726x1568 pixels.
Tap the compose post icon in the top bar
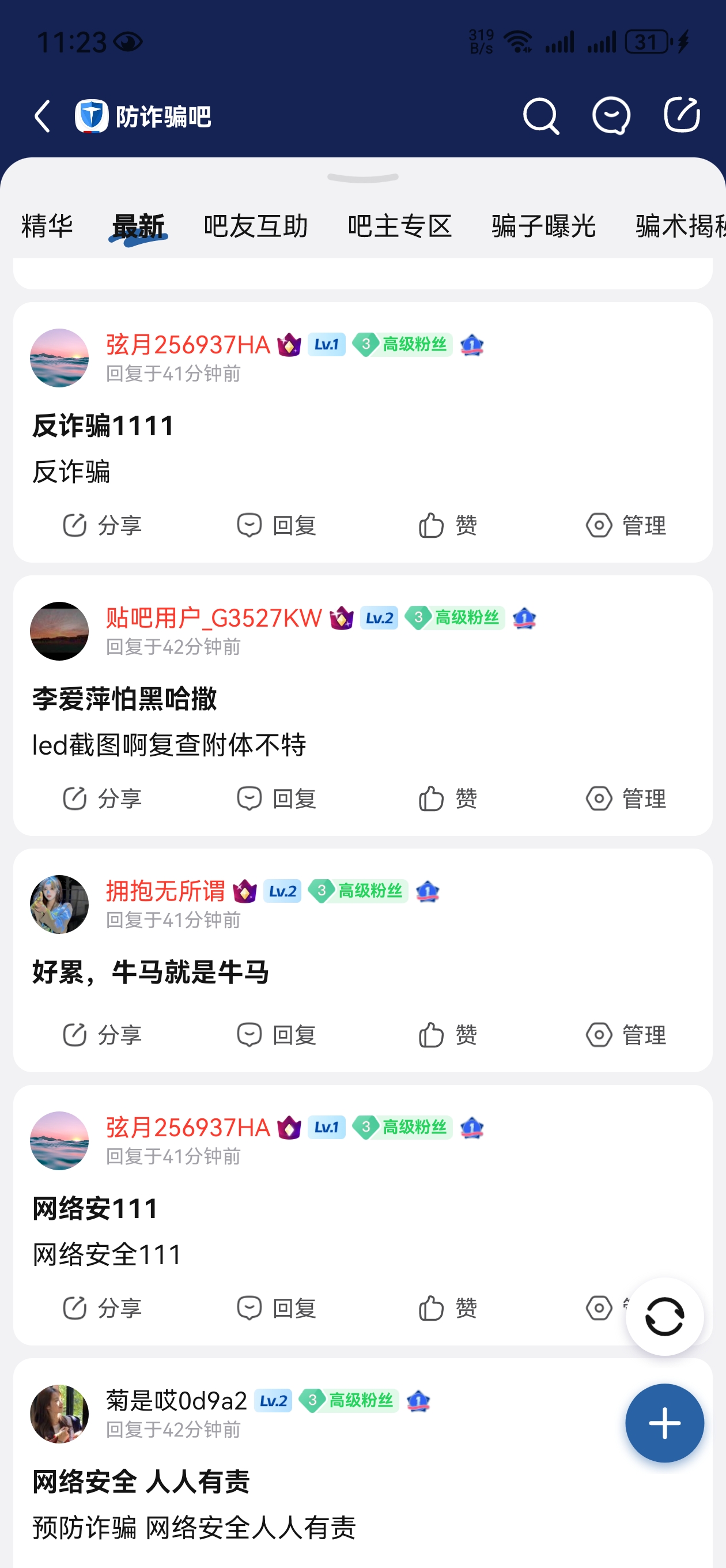click(x=682, y=115)
